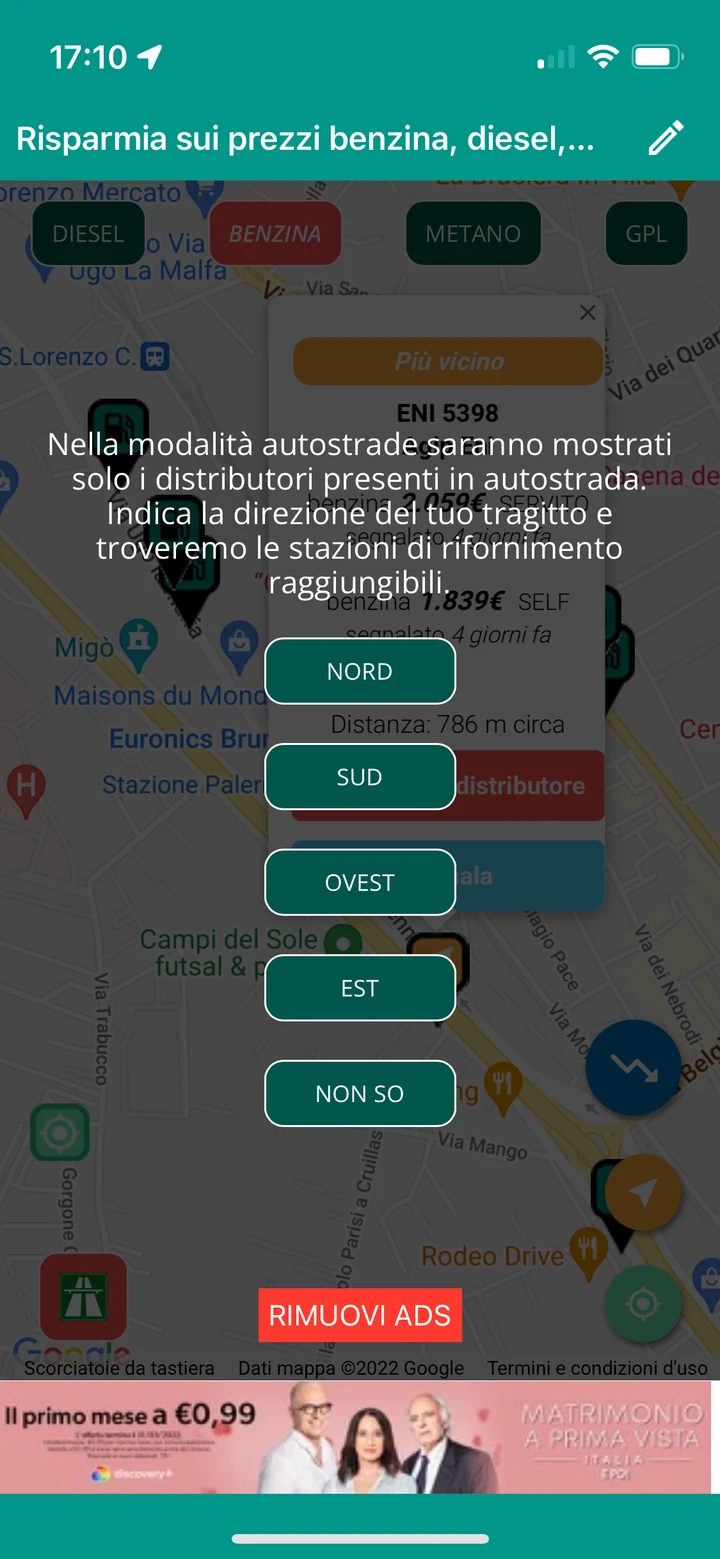
Task: Tap the NON SO button
Action: pos(360,1093)
